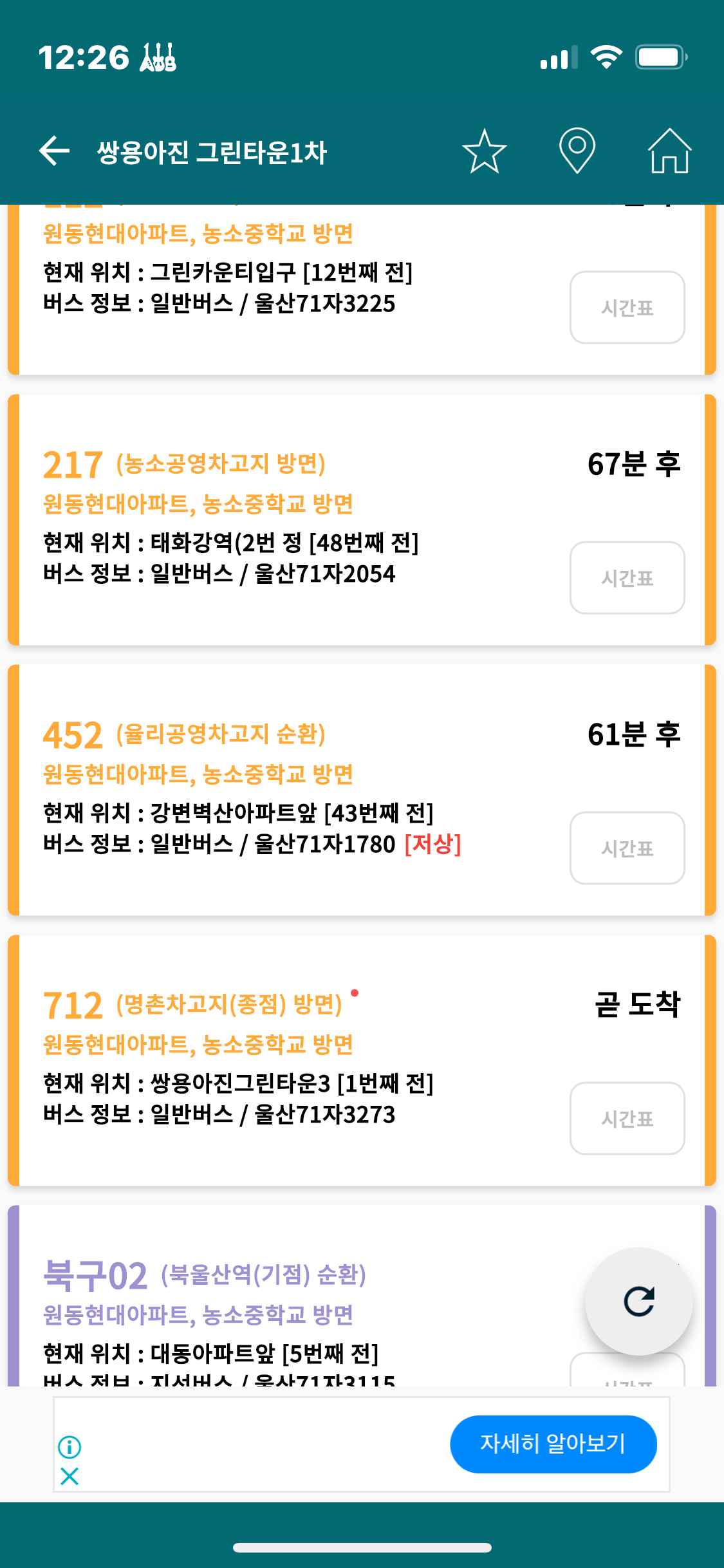Return to the home screen
This screenshot has width=724, height=1568.
(669, 152)
